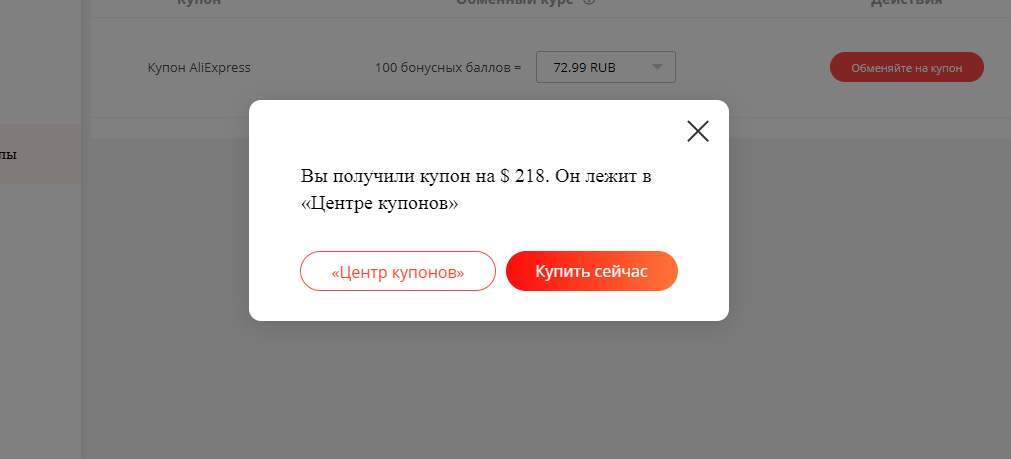The width and height of the screenshot is (1011, 459).
Task: Tap the Купить сейчас button
Action: tap(591, 271)
